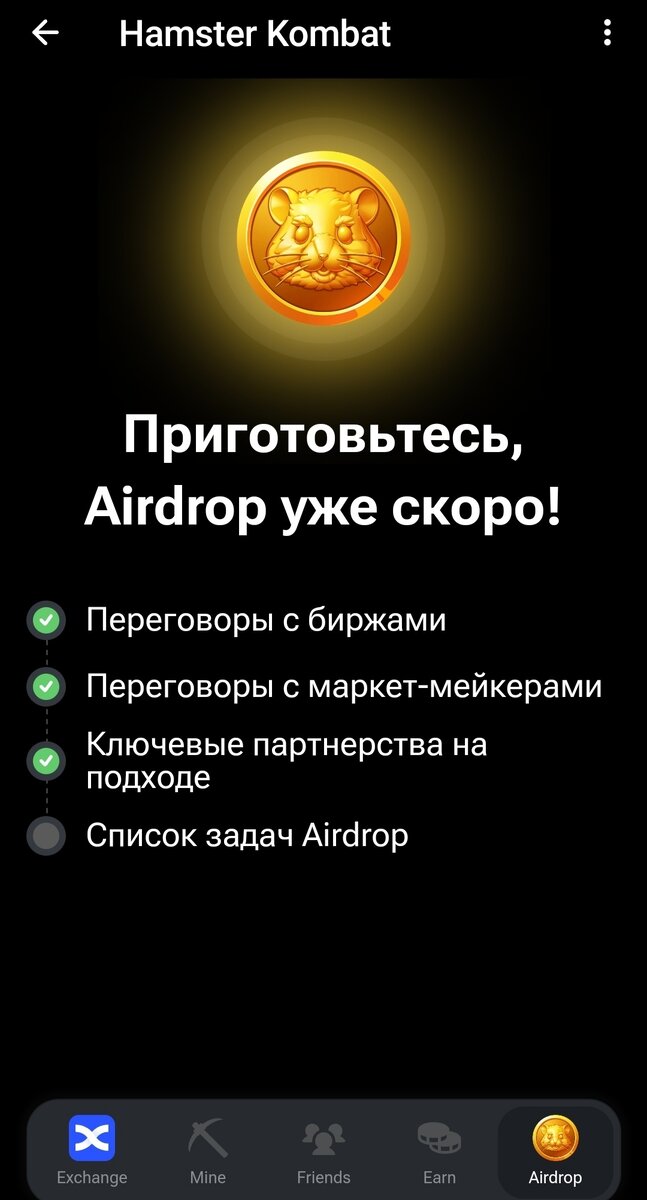Open the three-dot overflow menu
The image size is (647, 1200).
click(x=607, y=33)
